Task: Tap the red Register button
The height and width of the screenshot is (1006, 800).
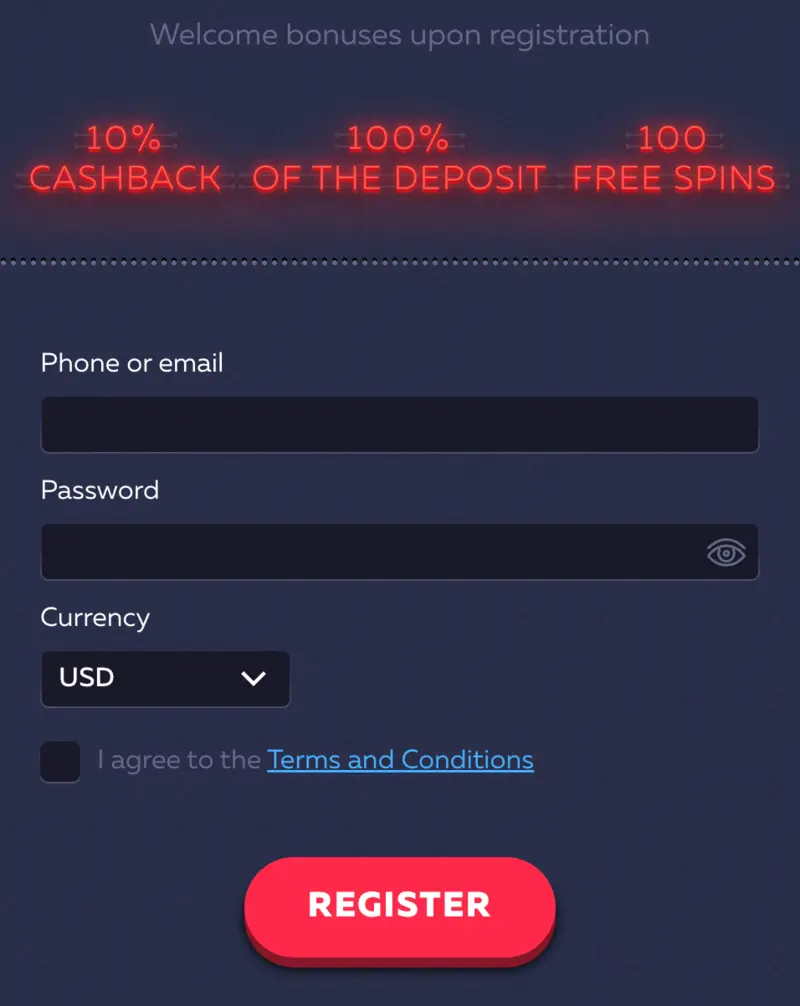Action: 399,905
